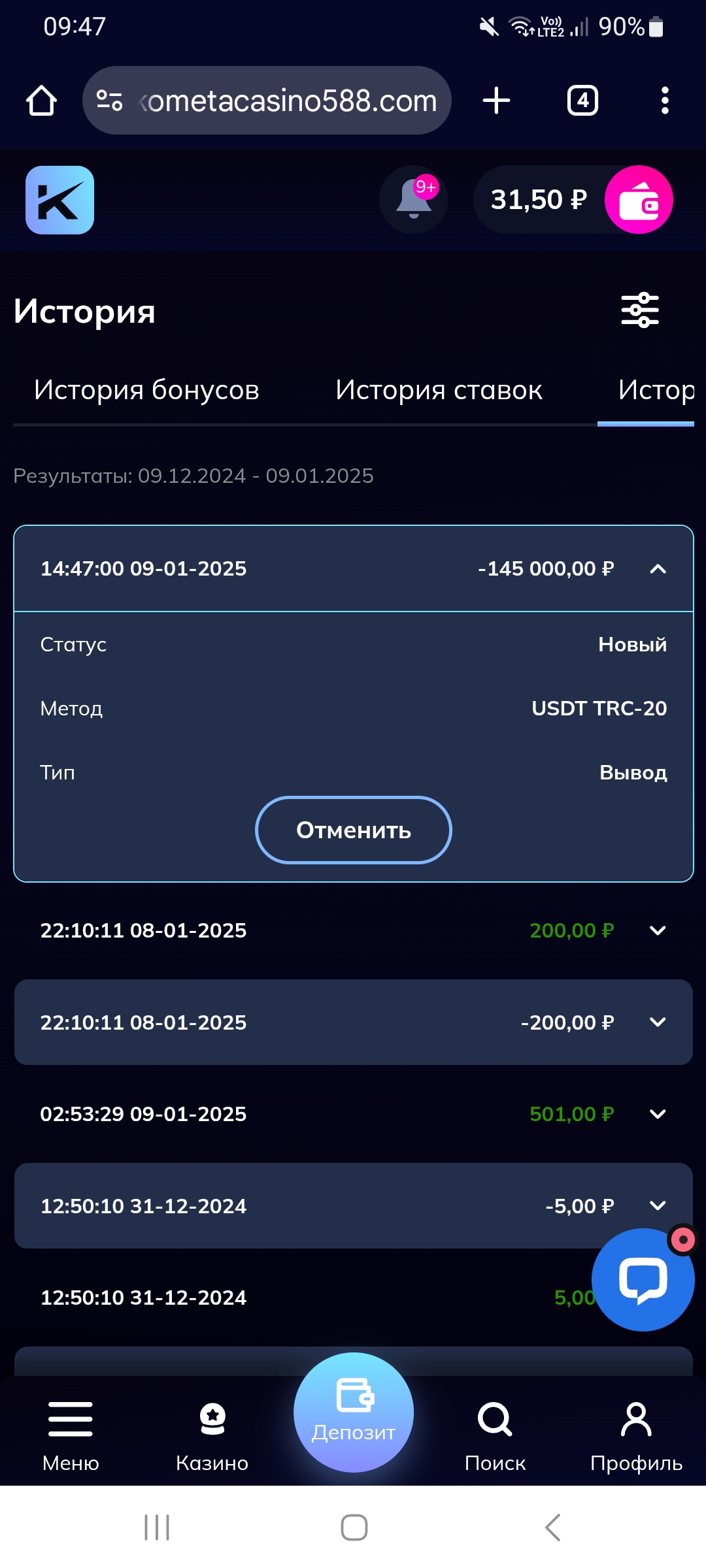Collapse the -145 000,00 ₽ withdrawal entry

tap(658, 568)
